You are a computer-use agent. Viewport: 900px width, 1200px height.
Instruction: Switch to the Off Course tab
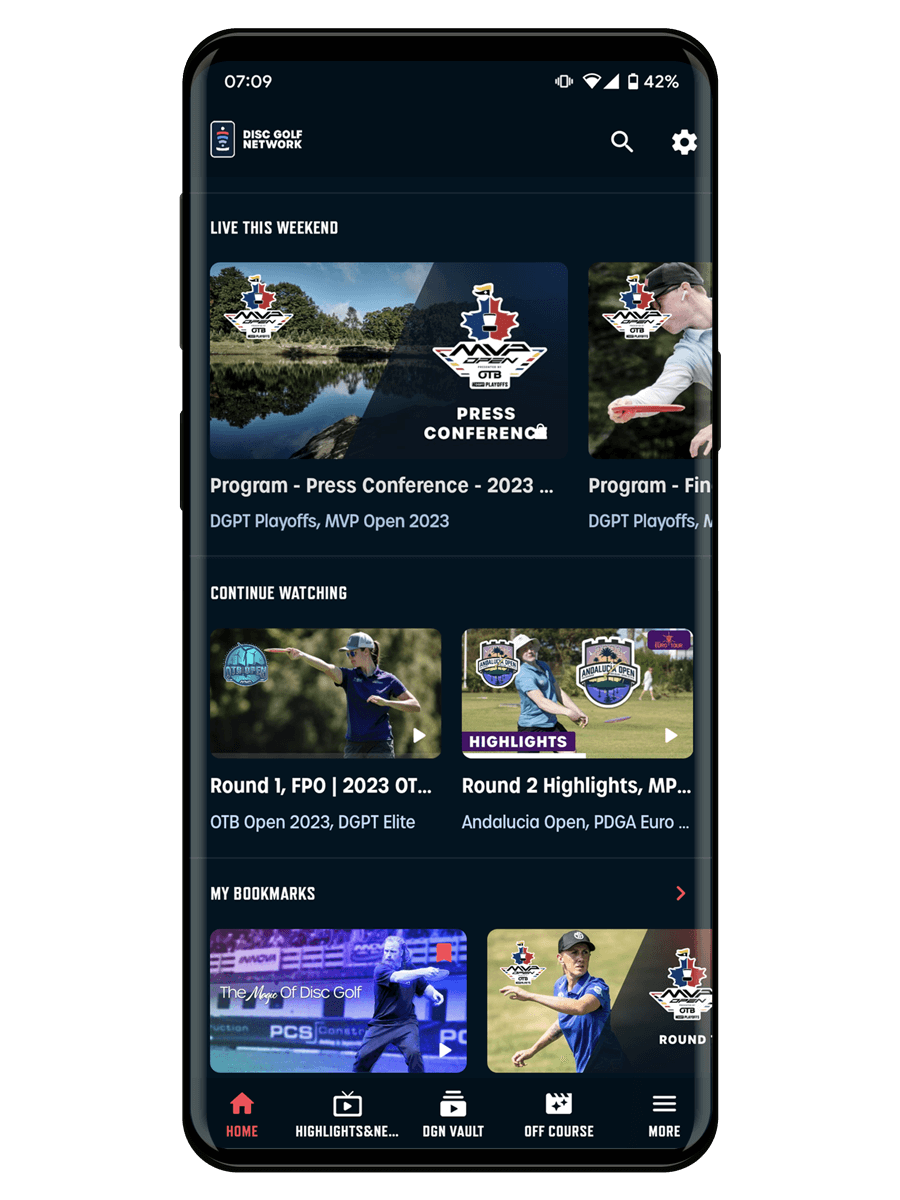558,1115
